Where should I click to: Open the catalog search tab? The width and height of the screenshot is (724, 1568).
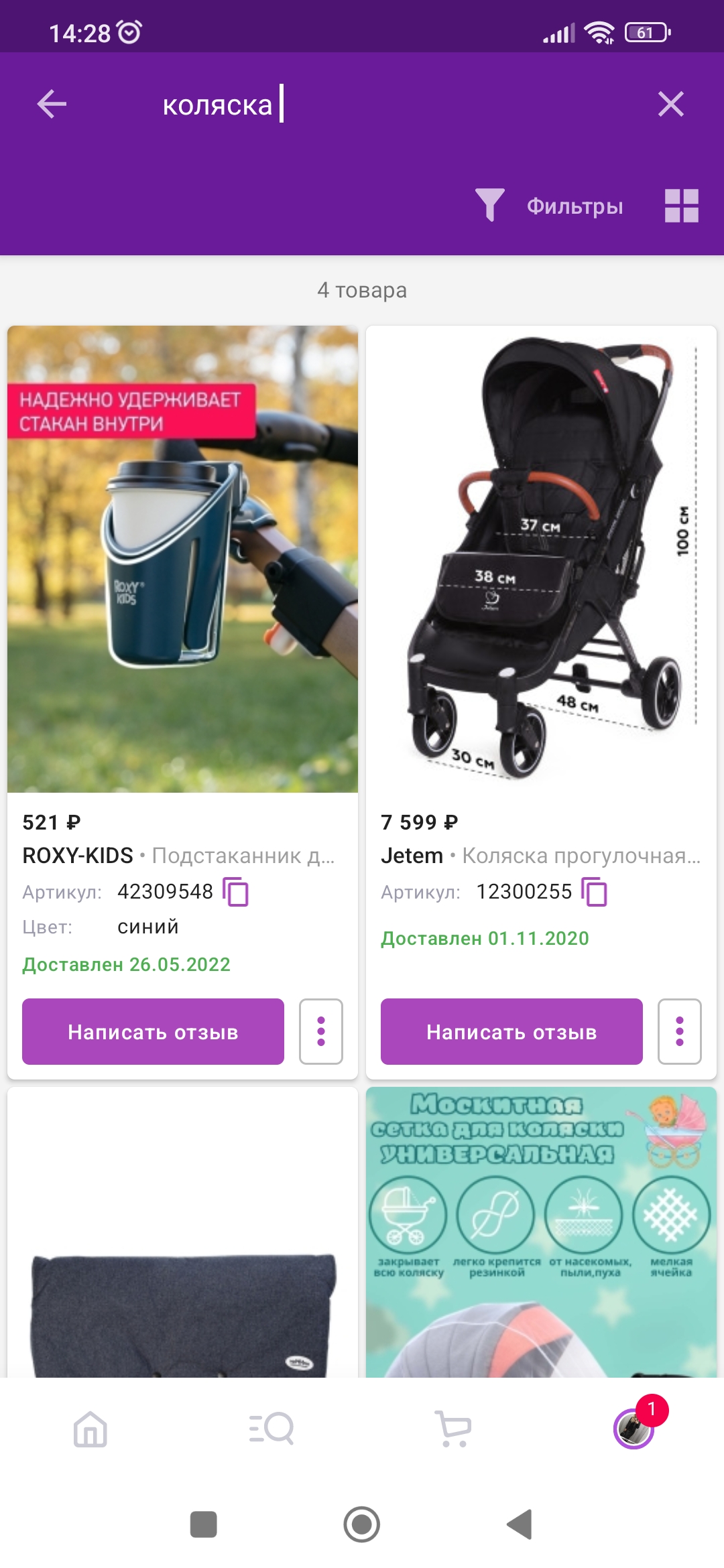[x=271, y=1429]
